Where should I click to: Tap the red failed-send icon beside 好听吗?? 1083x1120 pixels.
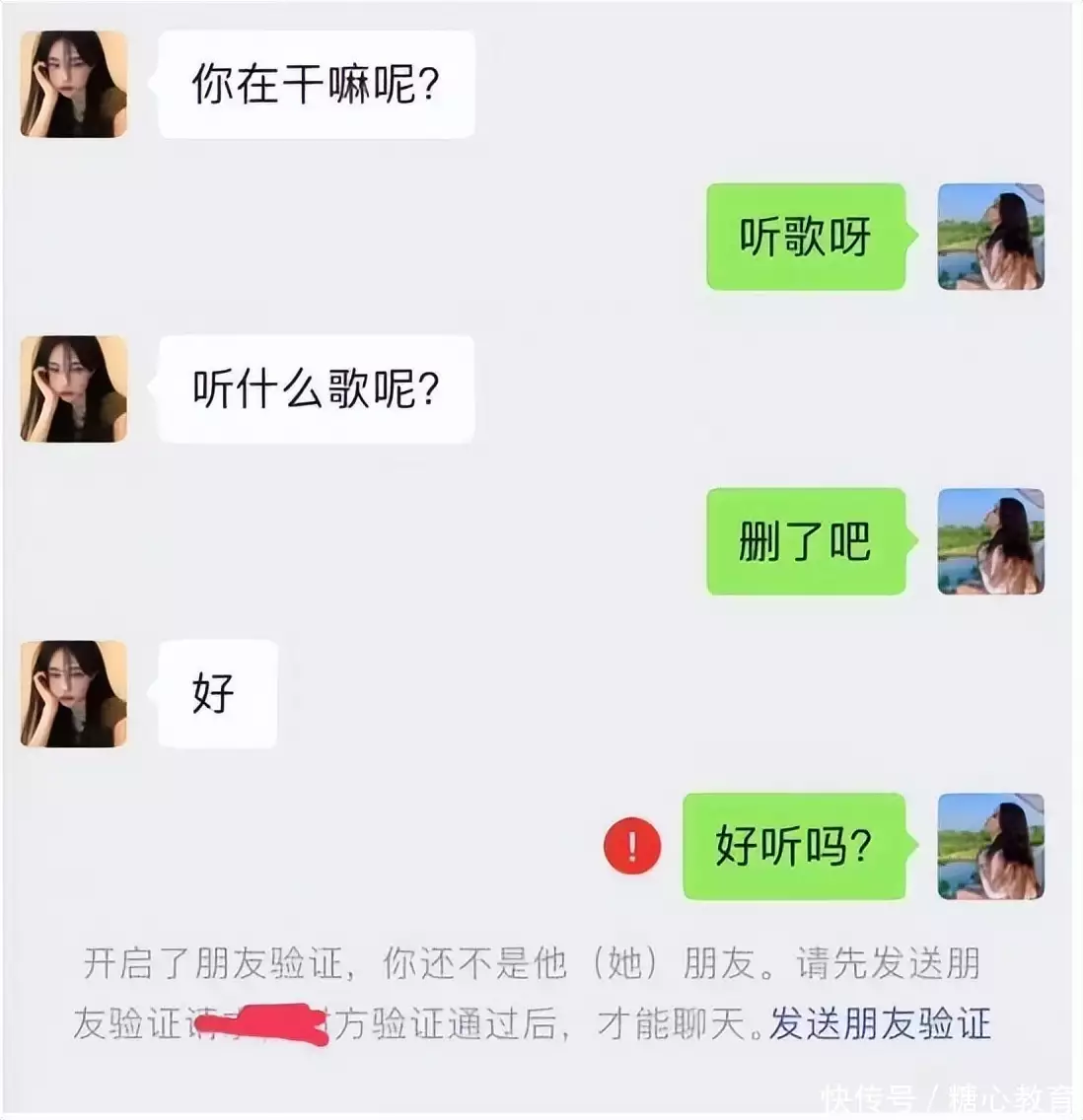click(632, 846)
